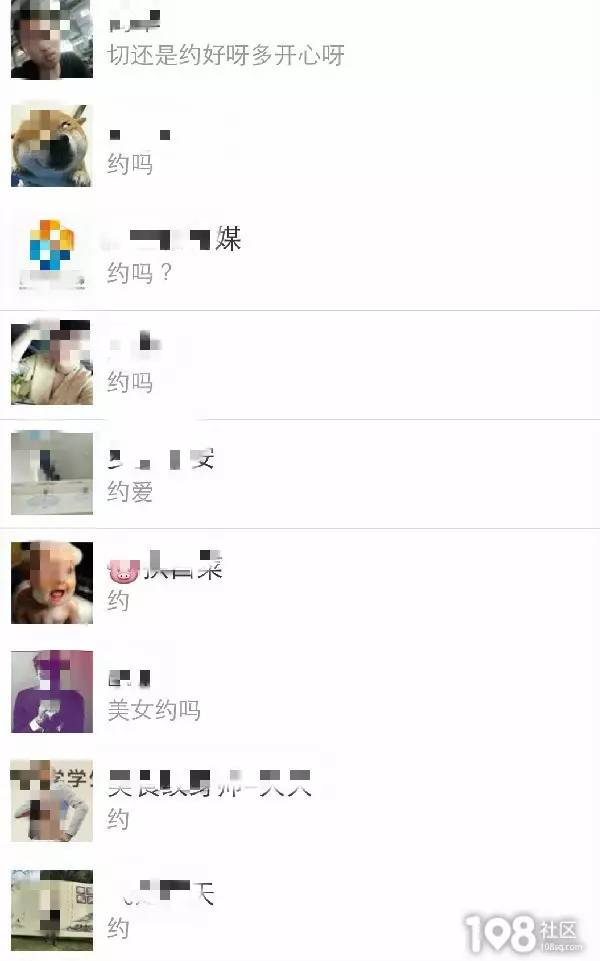View the baby photo avatar's profile

click(x=52, y=583)
